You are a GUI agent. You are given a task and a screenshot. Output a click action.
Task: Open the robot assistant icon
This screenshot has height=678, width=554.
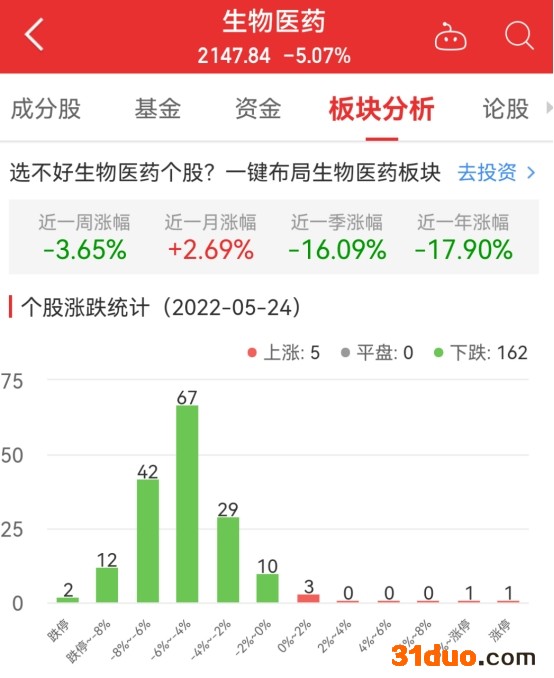450,37
